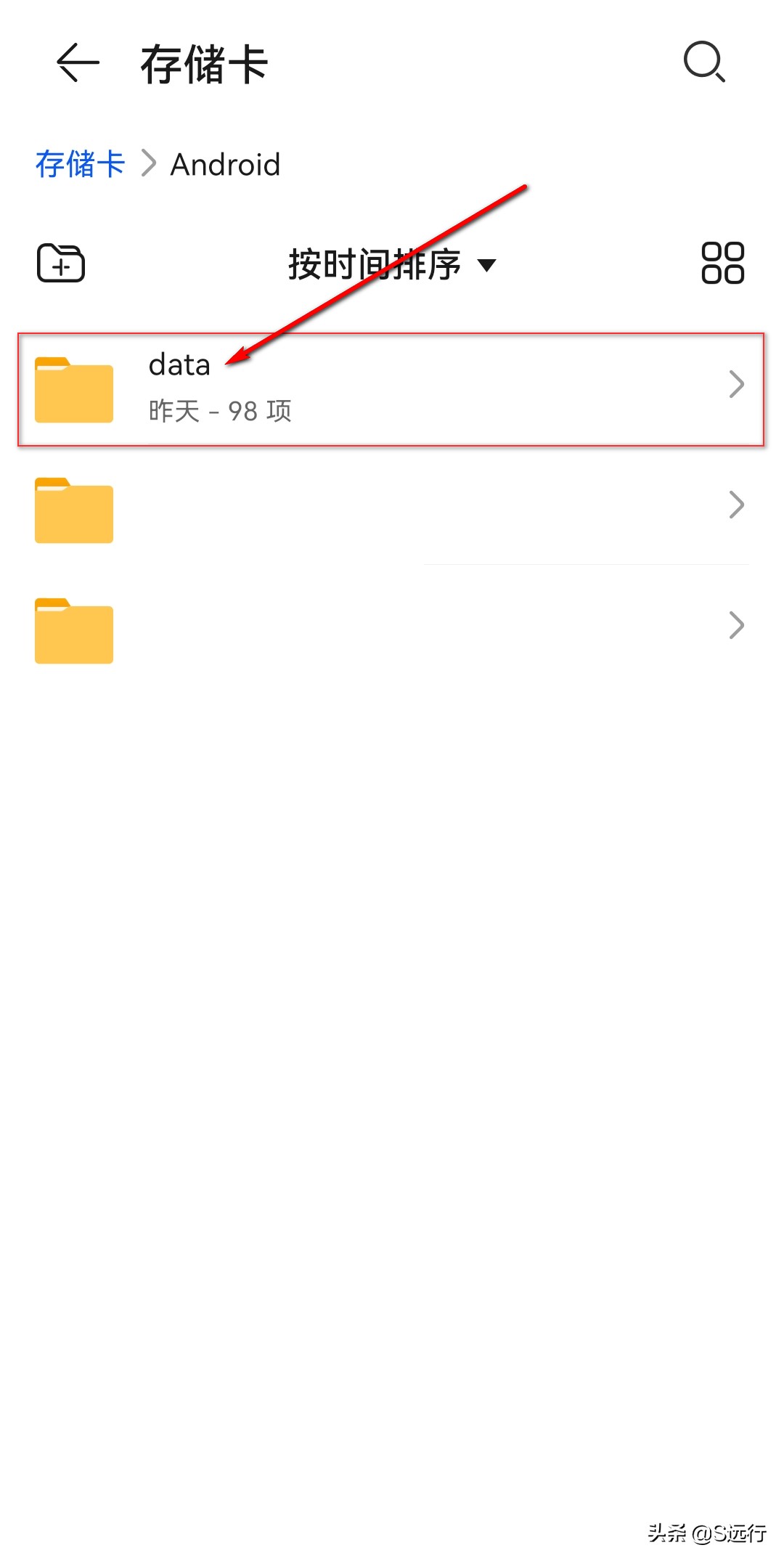
Task: Click the 存储卡 page title
Action: [x=204, y=64]
